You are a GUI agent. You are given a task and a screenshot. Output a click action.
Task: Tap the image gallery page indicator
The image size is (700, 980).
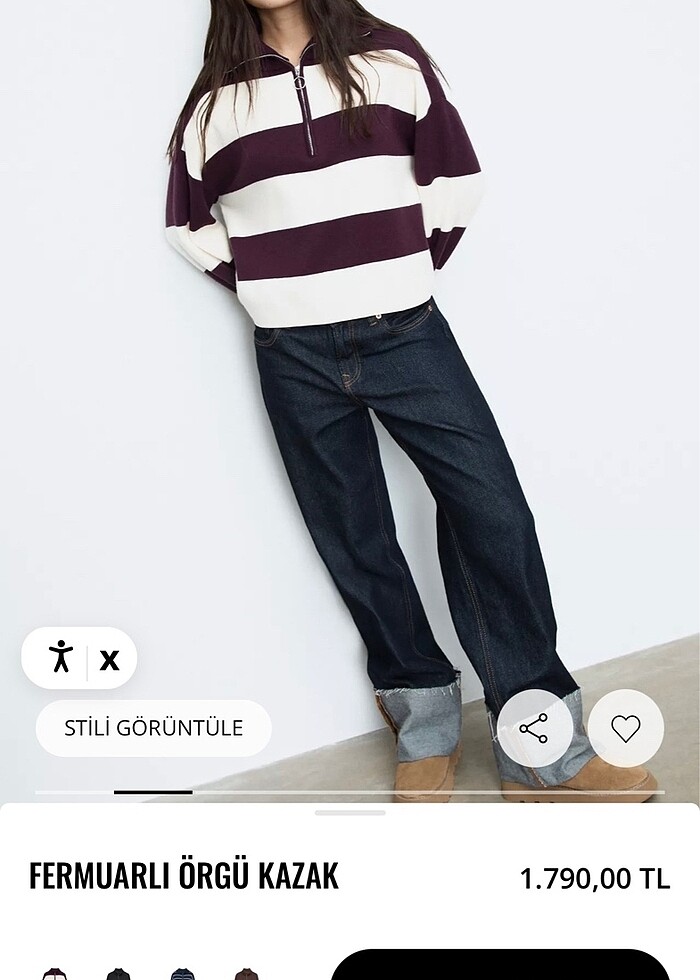pos(153,792)
